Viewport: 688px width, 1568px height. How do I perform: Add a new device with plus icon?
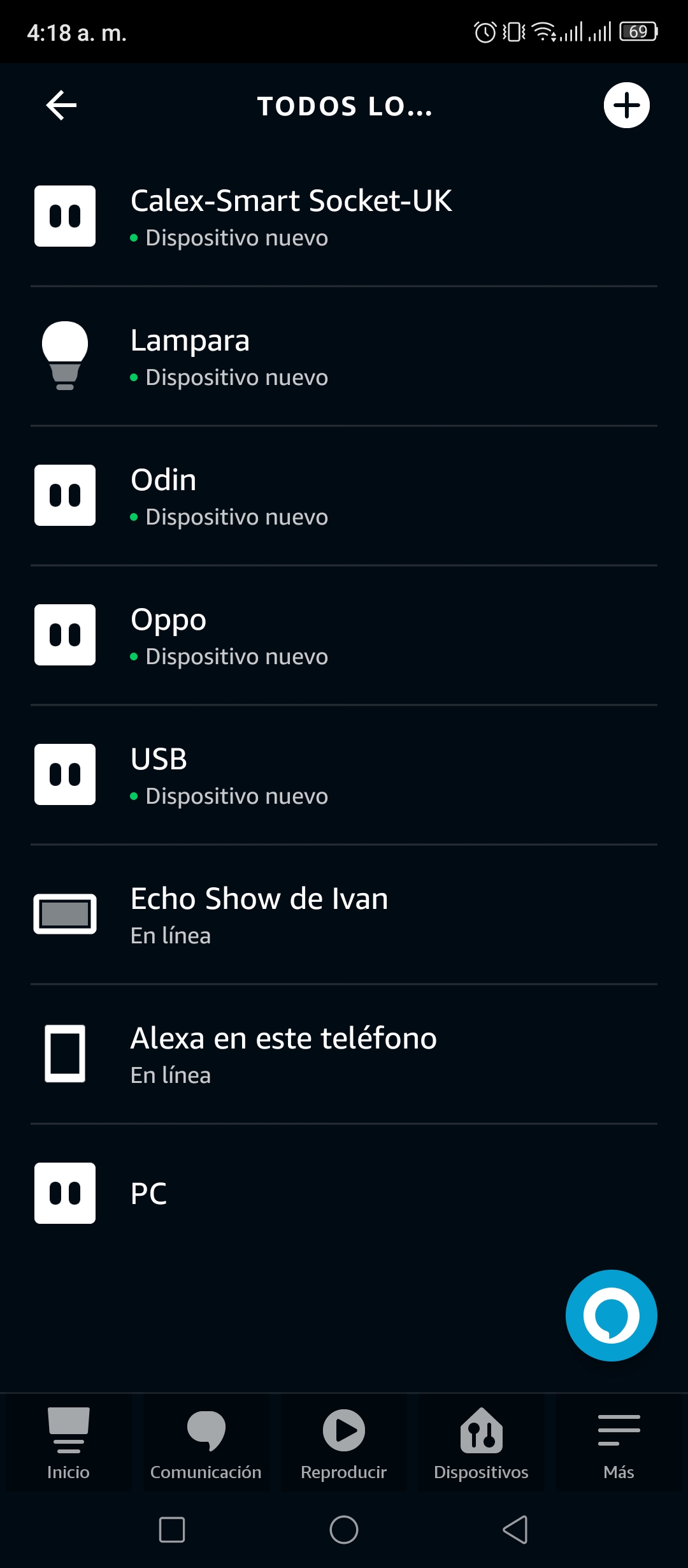coord(626,105)
